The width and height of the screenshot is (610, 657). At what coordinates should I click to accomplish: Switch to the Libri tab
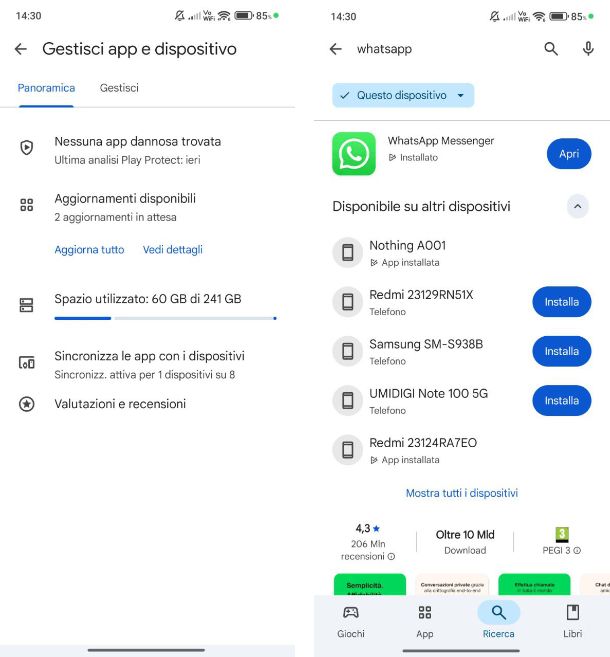[x=572, y=621]
